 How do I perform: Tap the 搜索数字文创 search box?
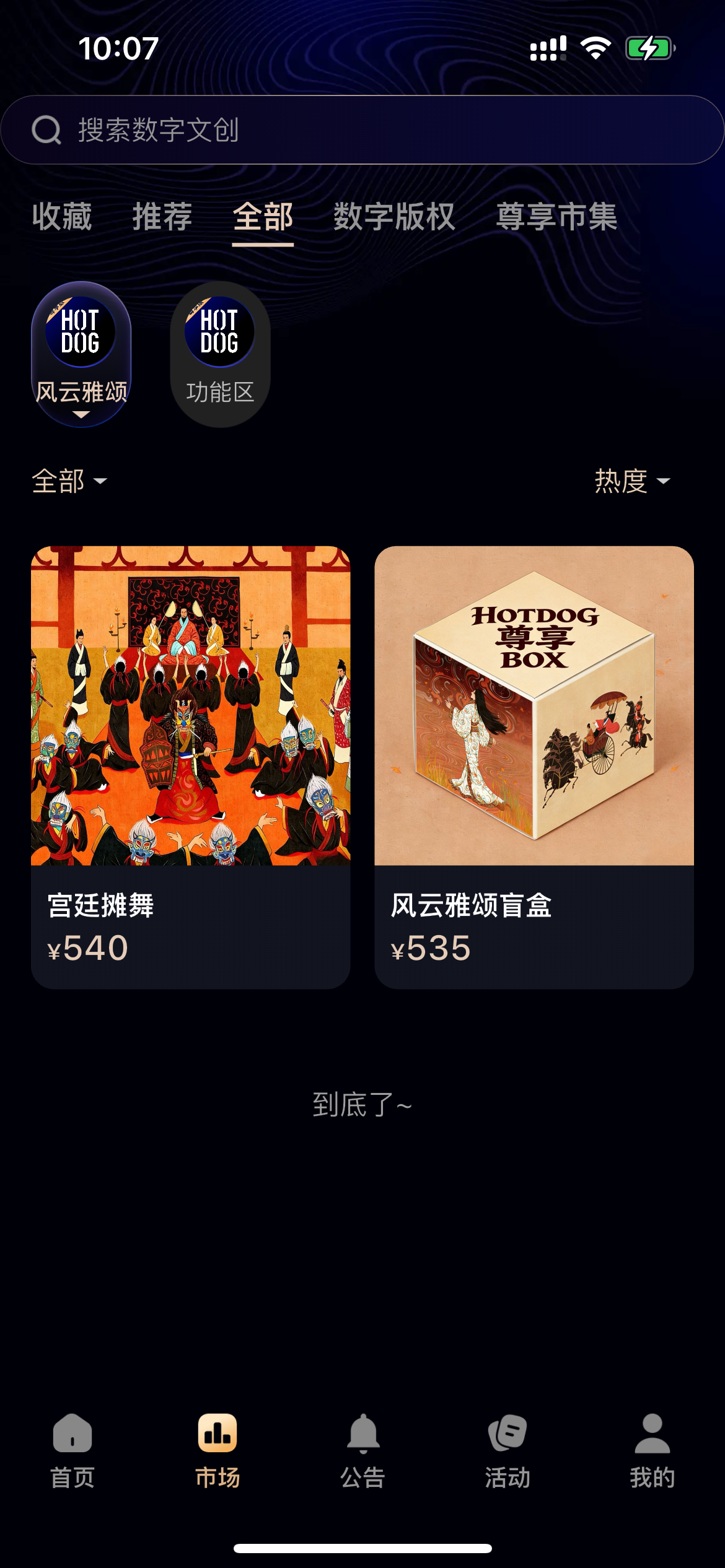[x=362, y=130]
